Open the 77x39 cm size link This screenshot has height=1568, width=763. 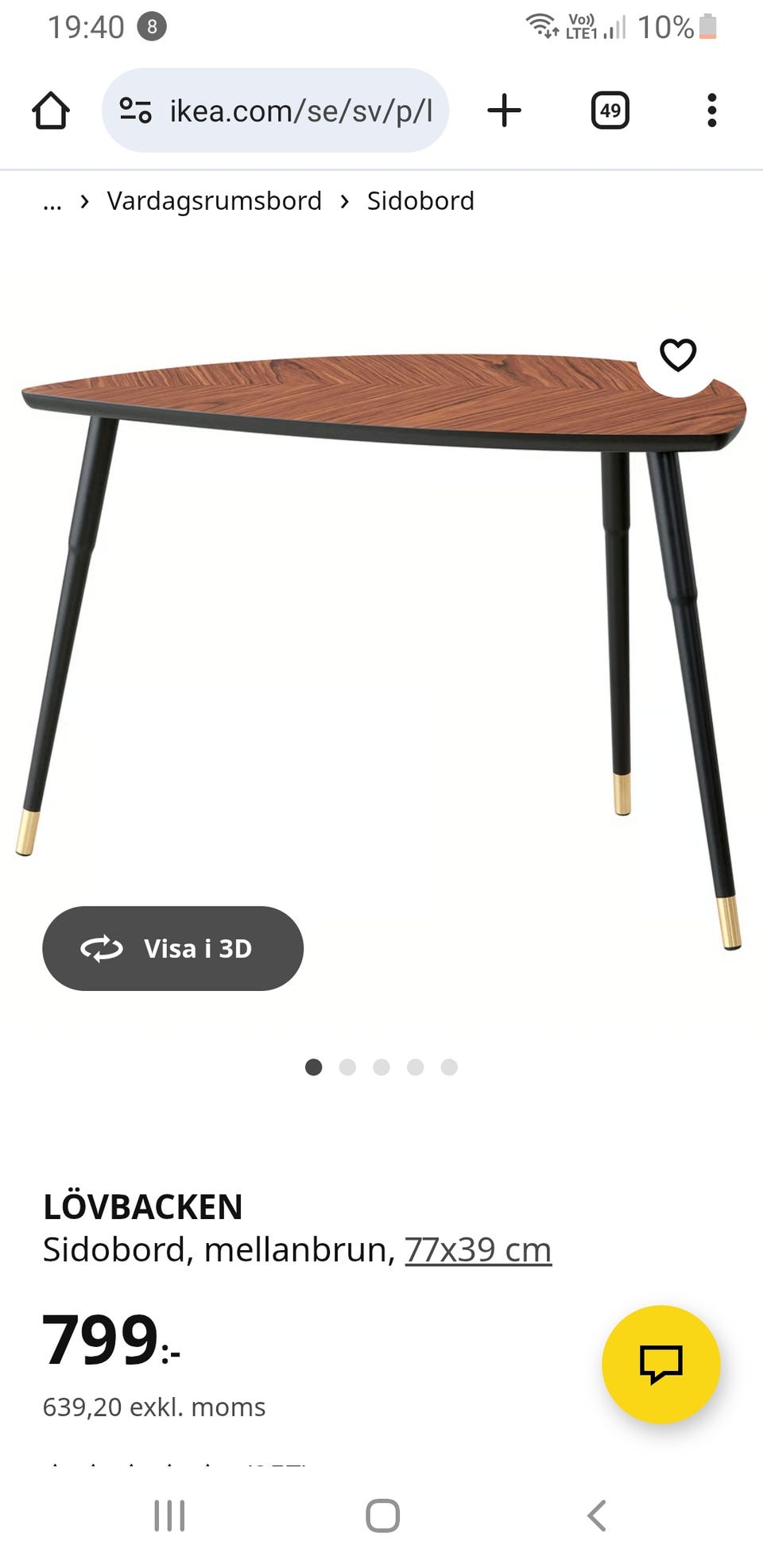478,1249
